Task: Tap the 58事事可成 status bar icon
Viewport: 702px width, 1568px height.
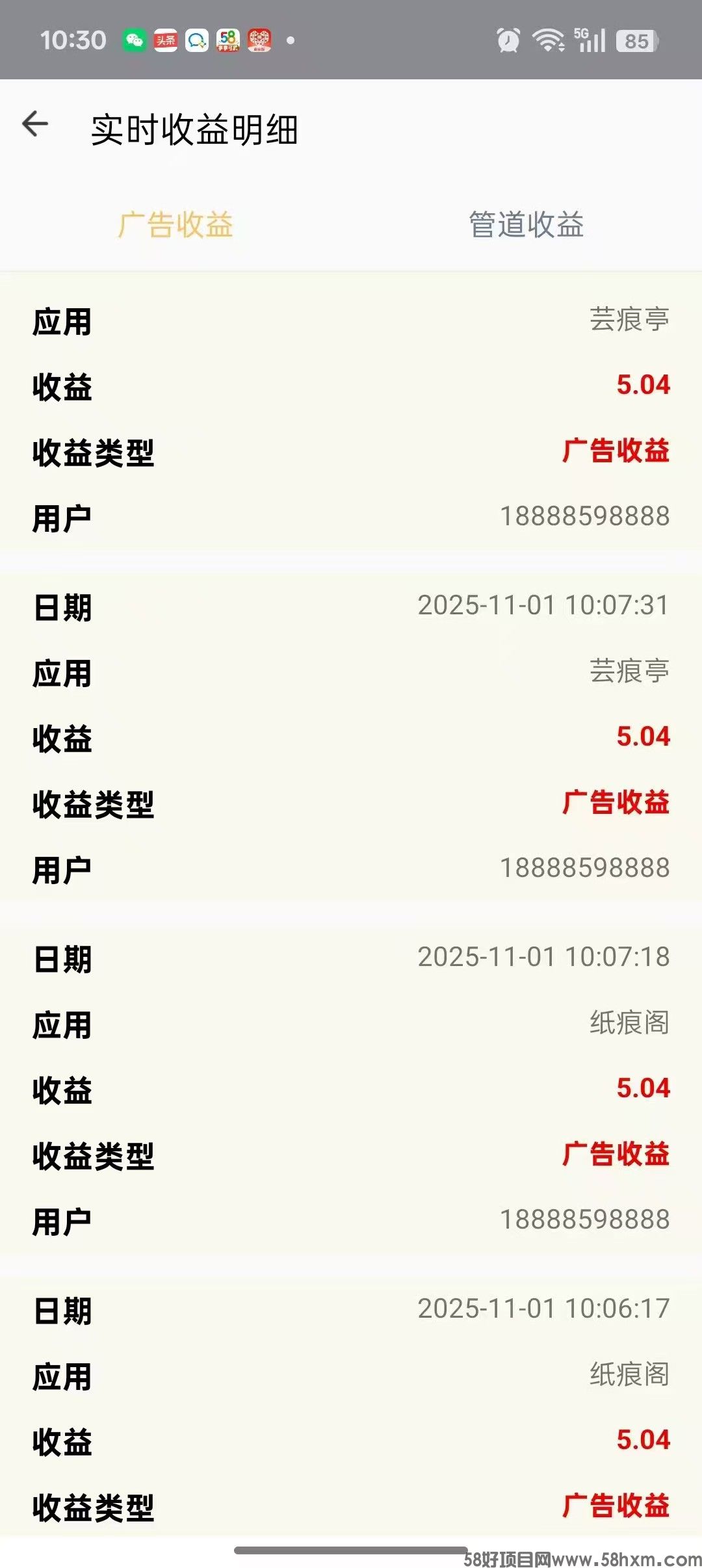Action: coord(228,40)
